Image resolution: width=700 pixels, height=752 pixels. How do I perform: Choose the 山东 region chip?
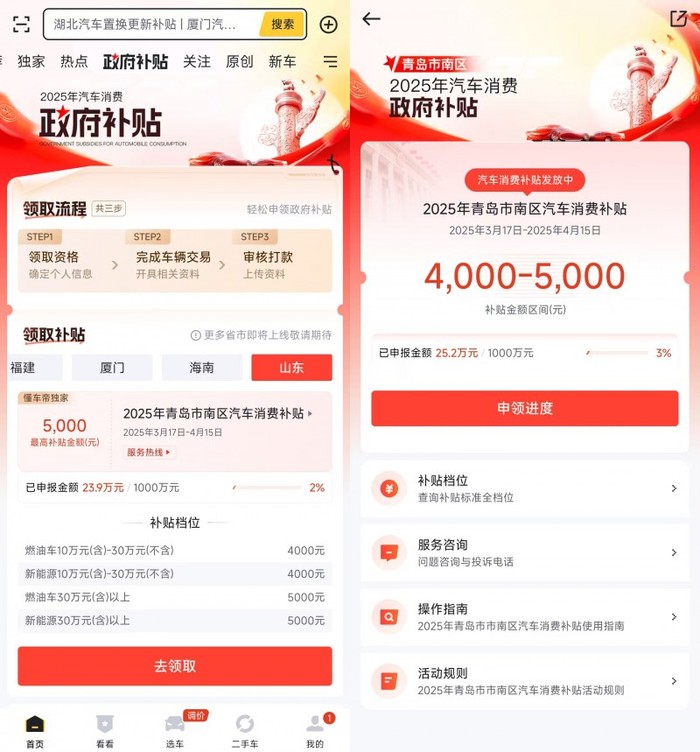point(291,368)
